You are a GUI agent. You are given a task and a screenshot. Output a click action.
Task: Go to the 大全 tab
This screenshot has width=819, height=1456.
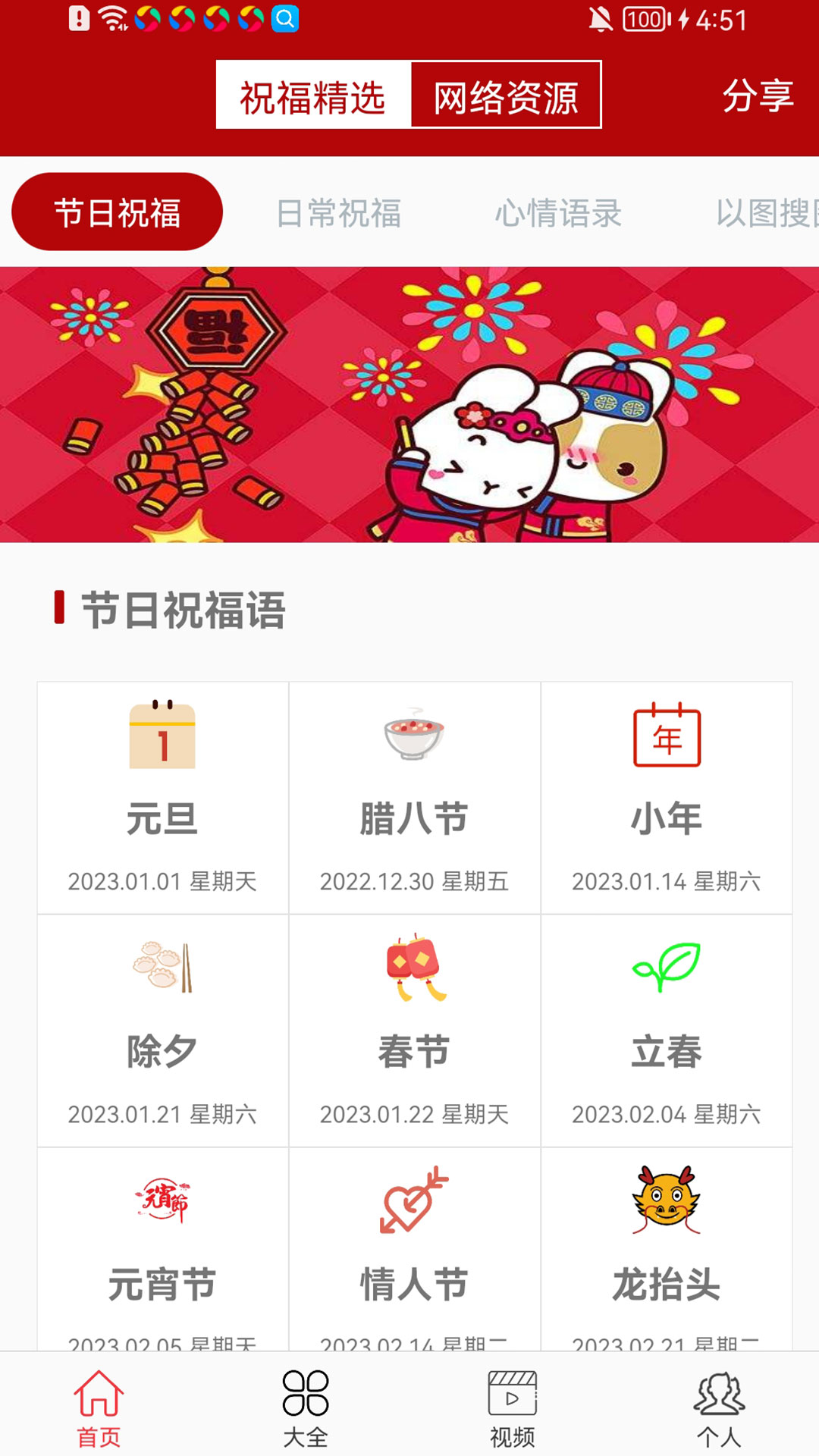pos(306,1407)
